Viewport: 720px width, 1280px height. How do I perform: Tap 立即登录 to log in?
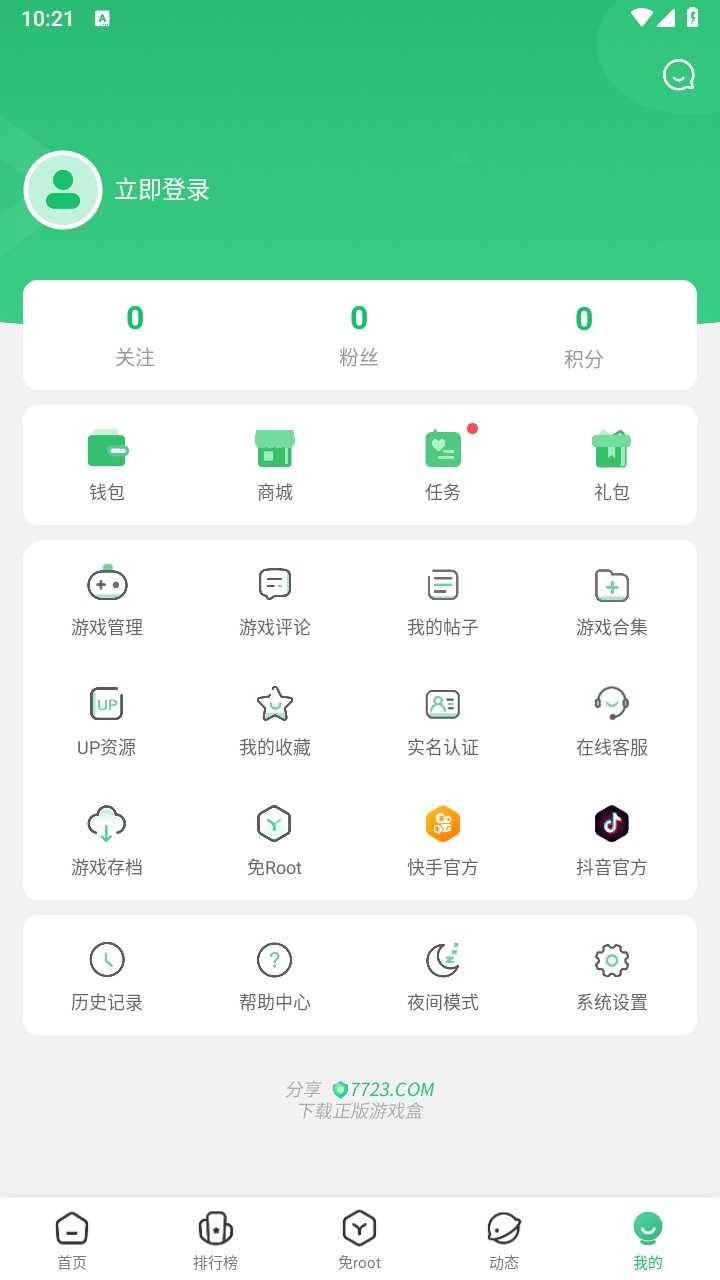(163, 190)
